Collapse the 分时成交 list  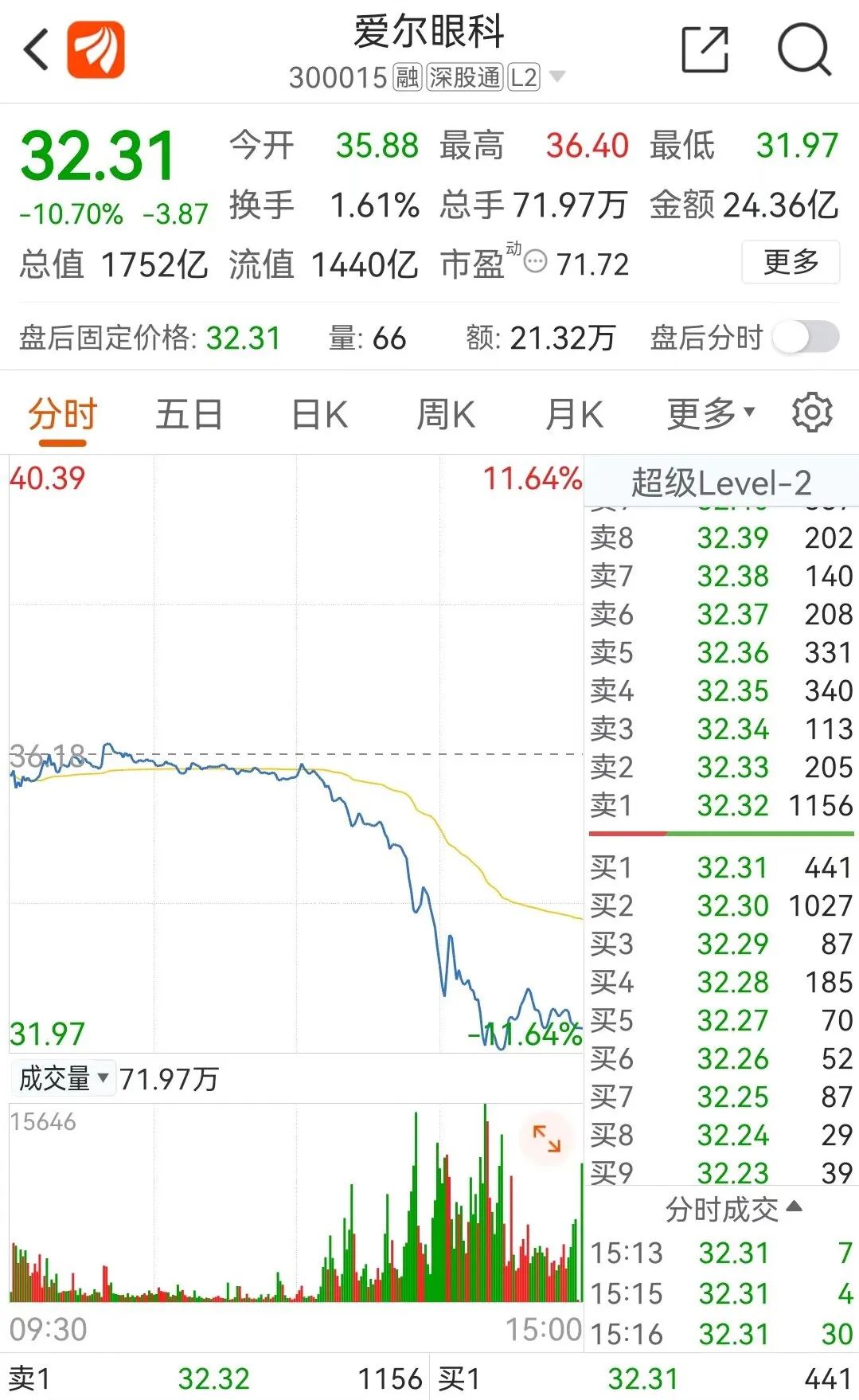tap(733, 1209)
